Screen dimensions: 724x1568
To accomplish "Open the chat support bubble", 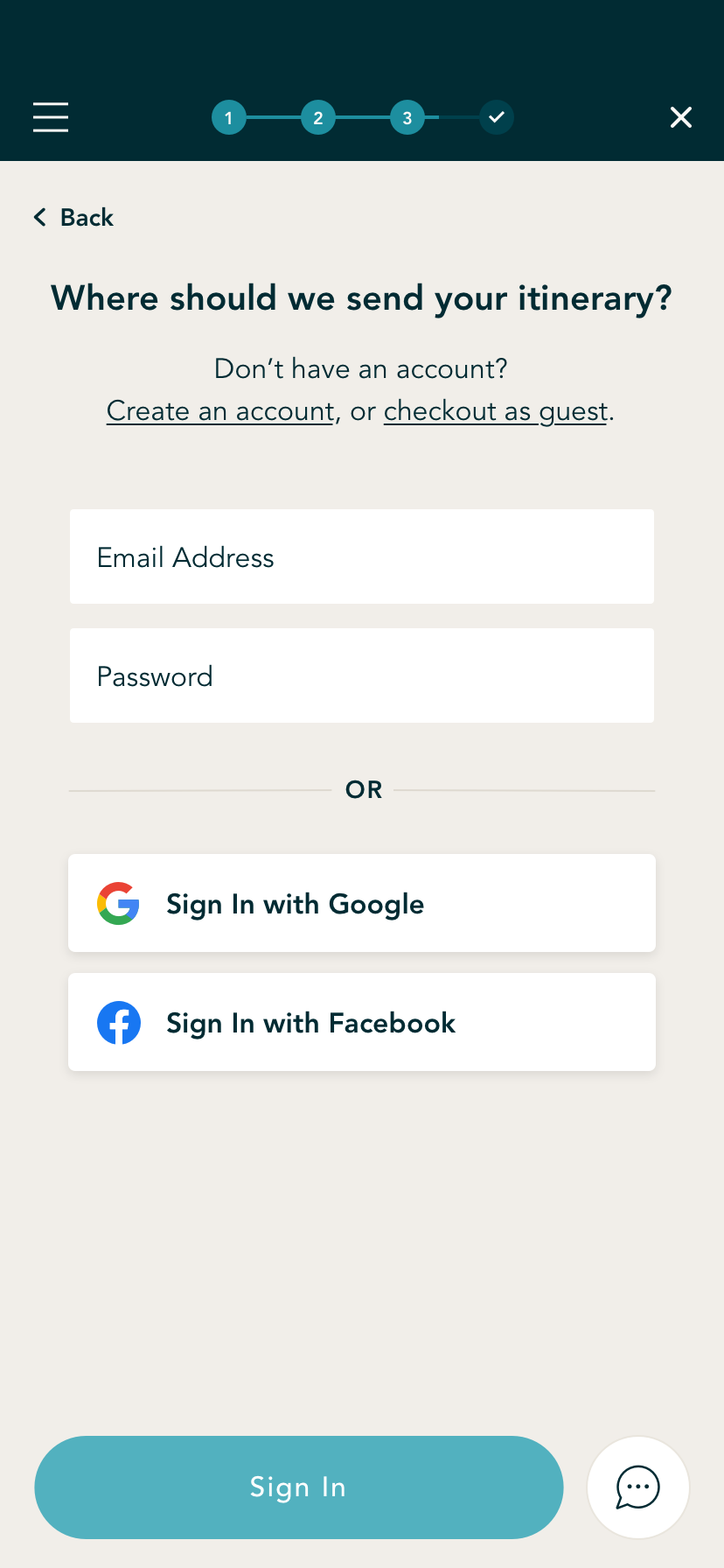I will (x=638, y=1487).
